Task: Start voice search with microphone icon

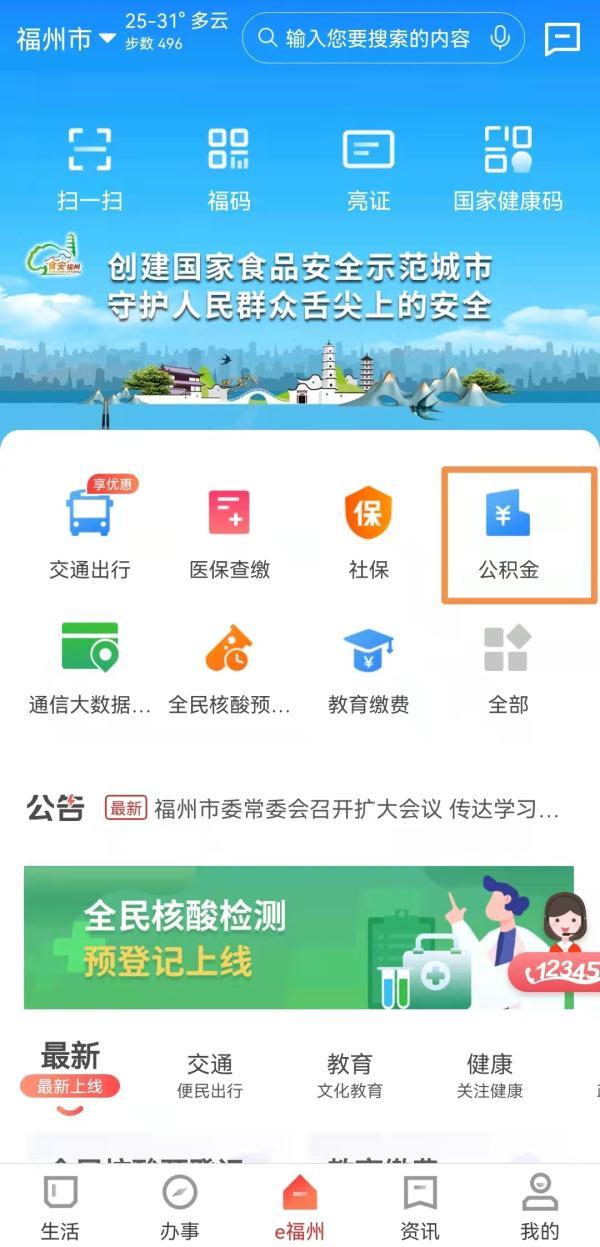Action: pyautogui.click(x=500, y=38)
